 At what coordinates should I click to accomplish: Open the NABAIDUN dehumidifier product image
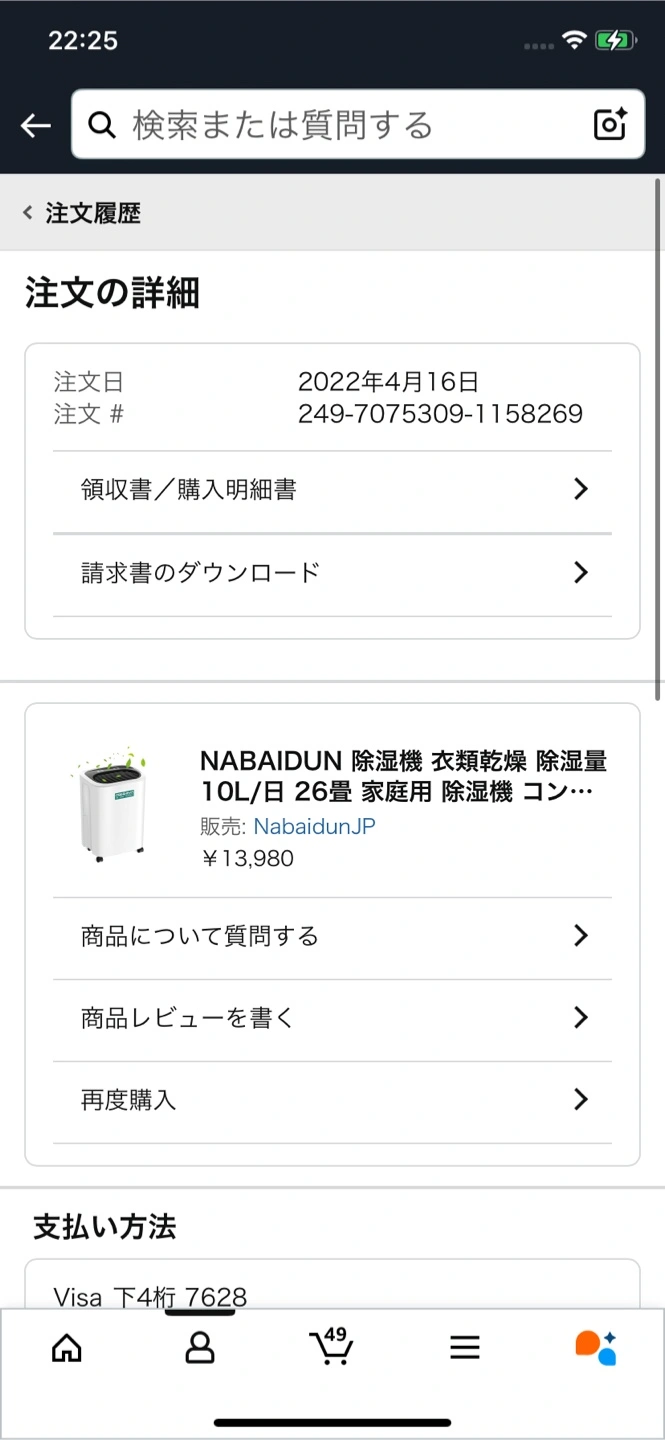pyautogui.click(x=108, y=806)
